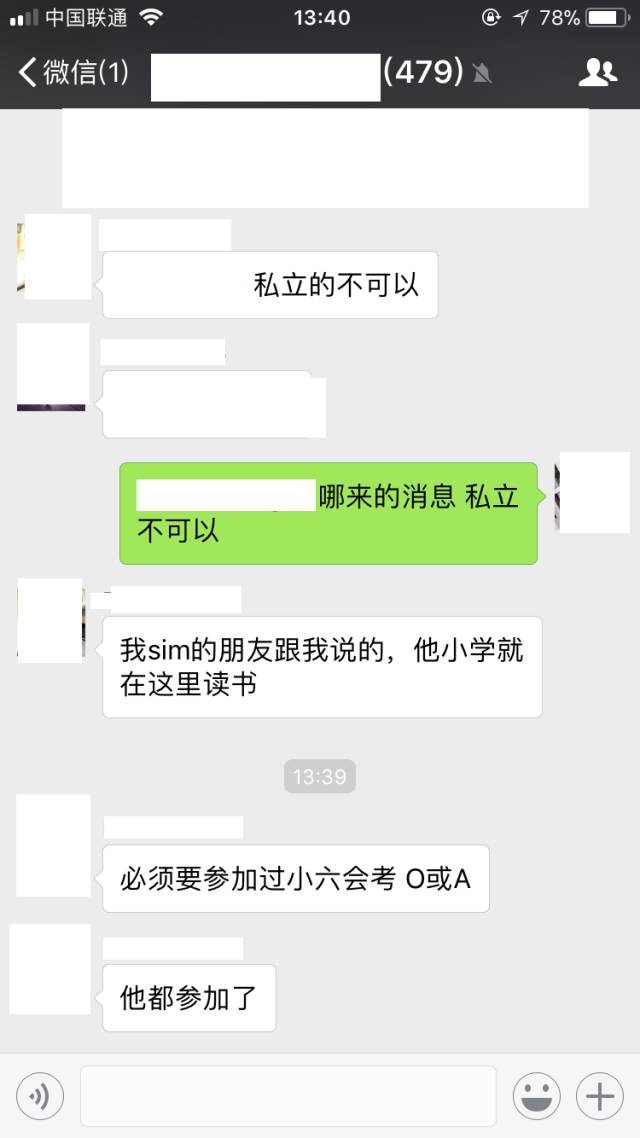The image size is (640, 1138).
Task: Focus the message text field
Action: [288, 1097]
